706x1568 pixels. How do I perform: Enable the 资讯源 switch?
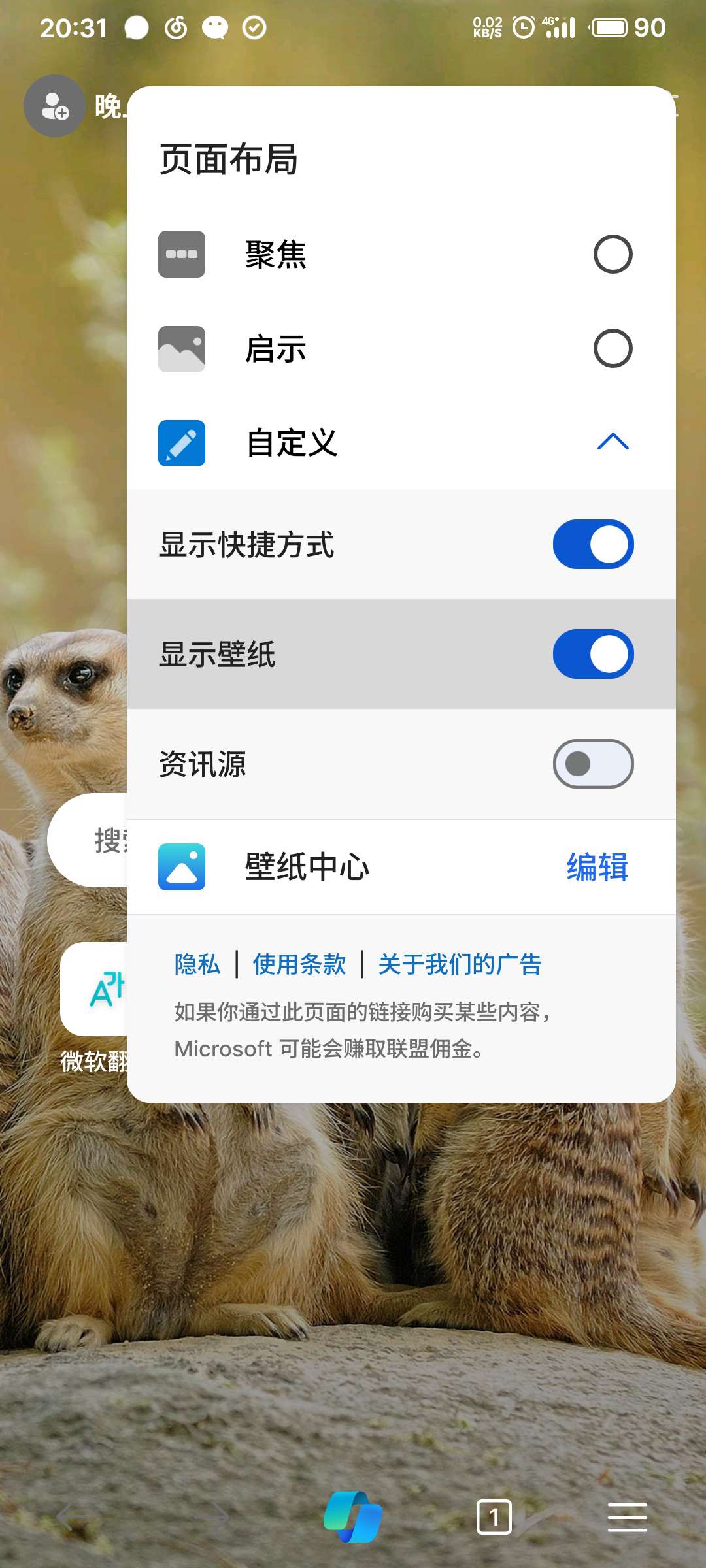[593, 764]
